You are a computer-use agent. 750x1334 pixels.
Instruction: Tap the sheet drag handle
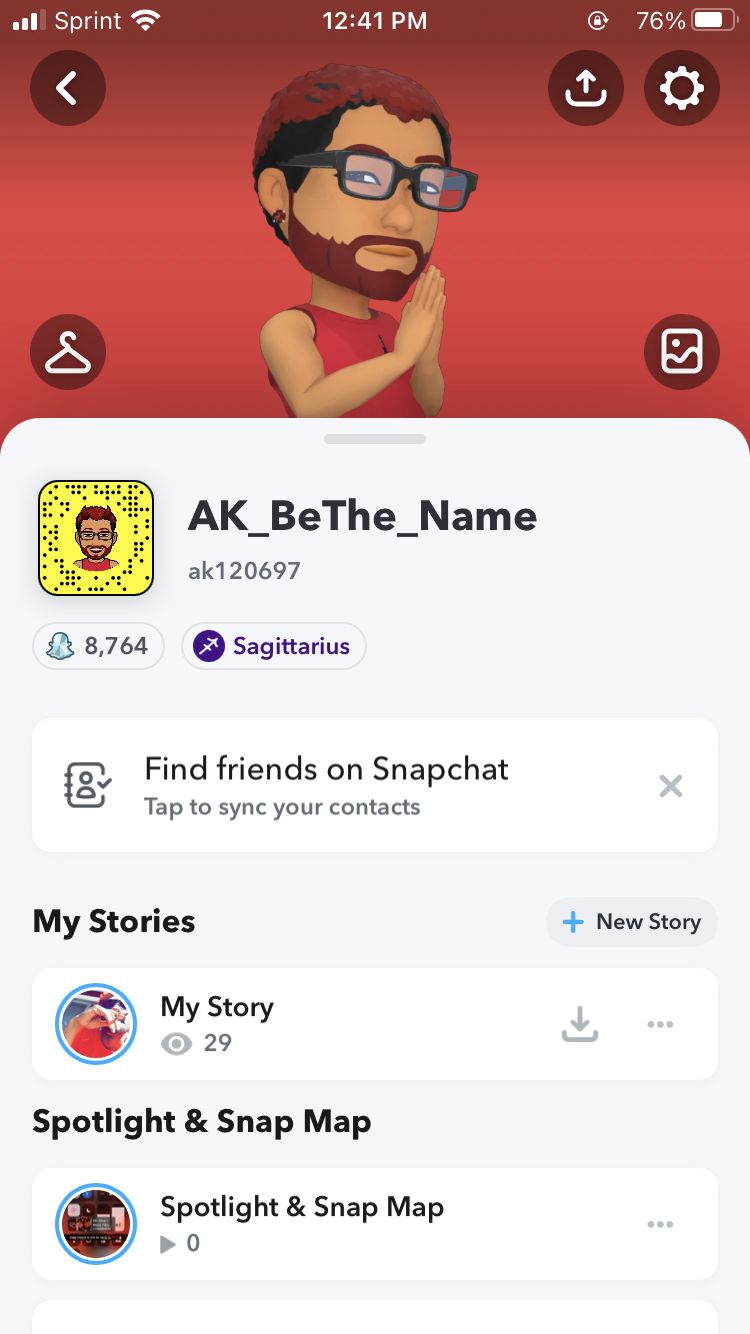coord(375,439)
